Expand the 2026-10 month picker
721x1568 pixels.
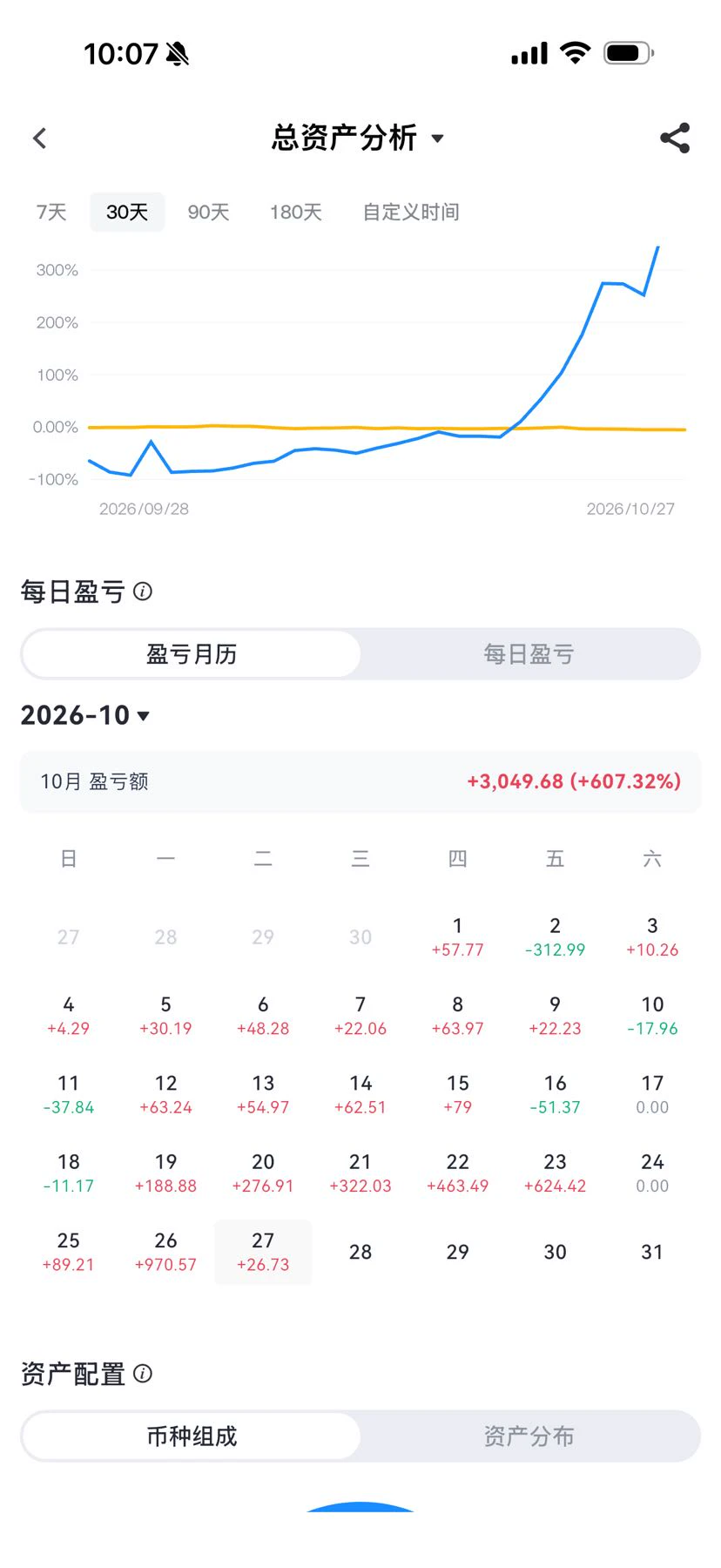[85, 715]
